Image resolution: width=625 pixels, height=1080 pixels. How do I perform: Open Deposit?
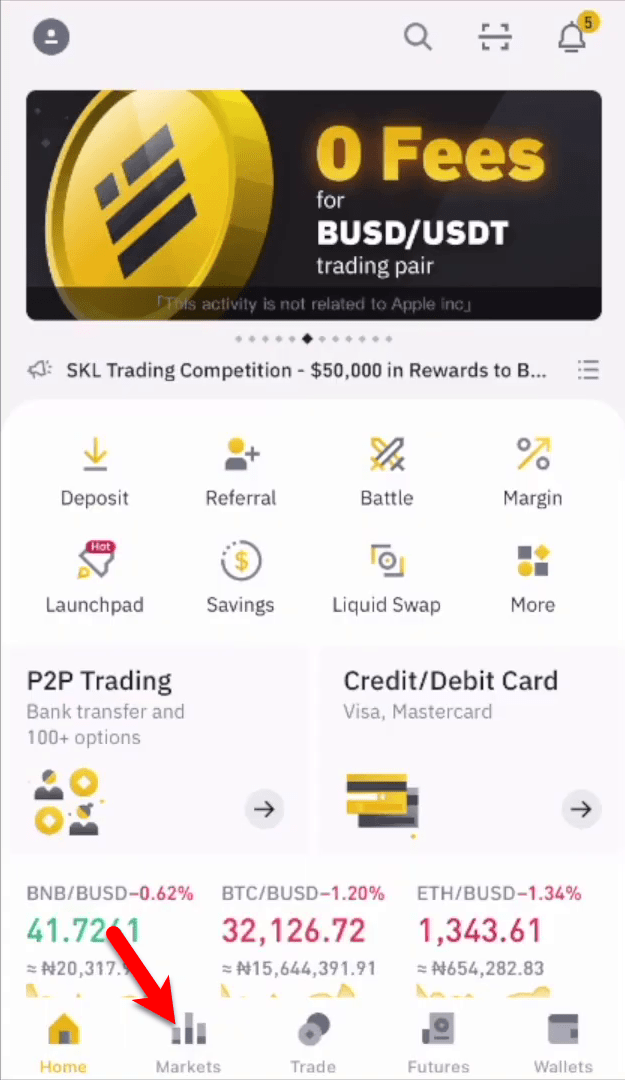(95, 472)
